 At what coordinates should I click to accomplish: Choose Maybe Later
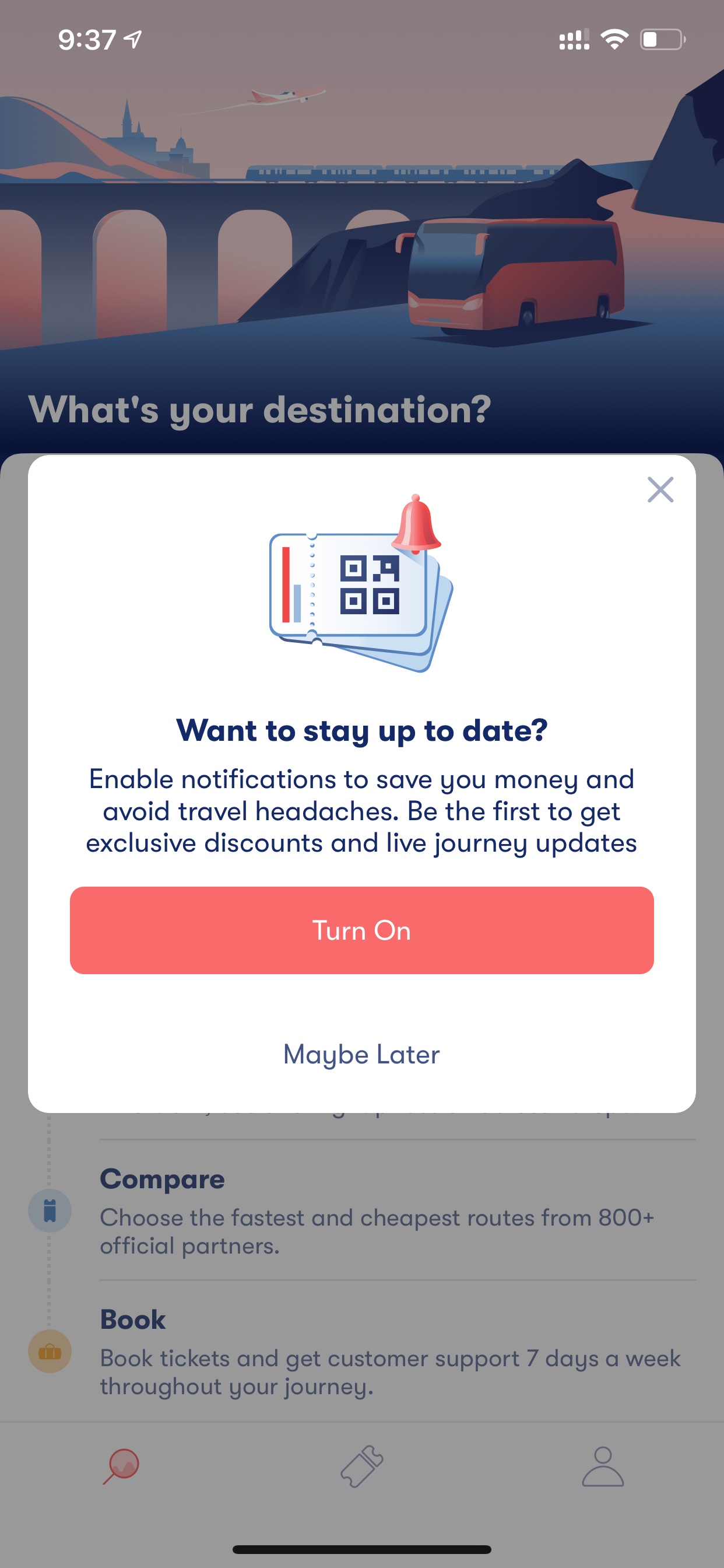tap(362, 1054)
